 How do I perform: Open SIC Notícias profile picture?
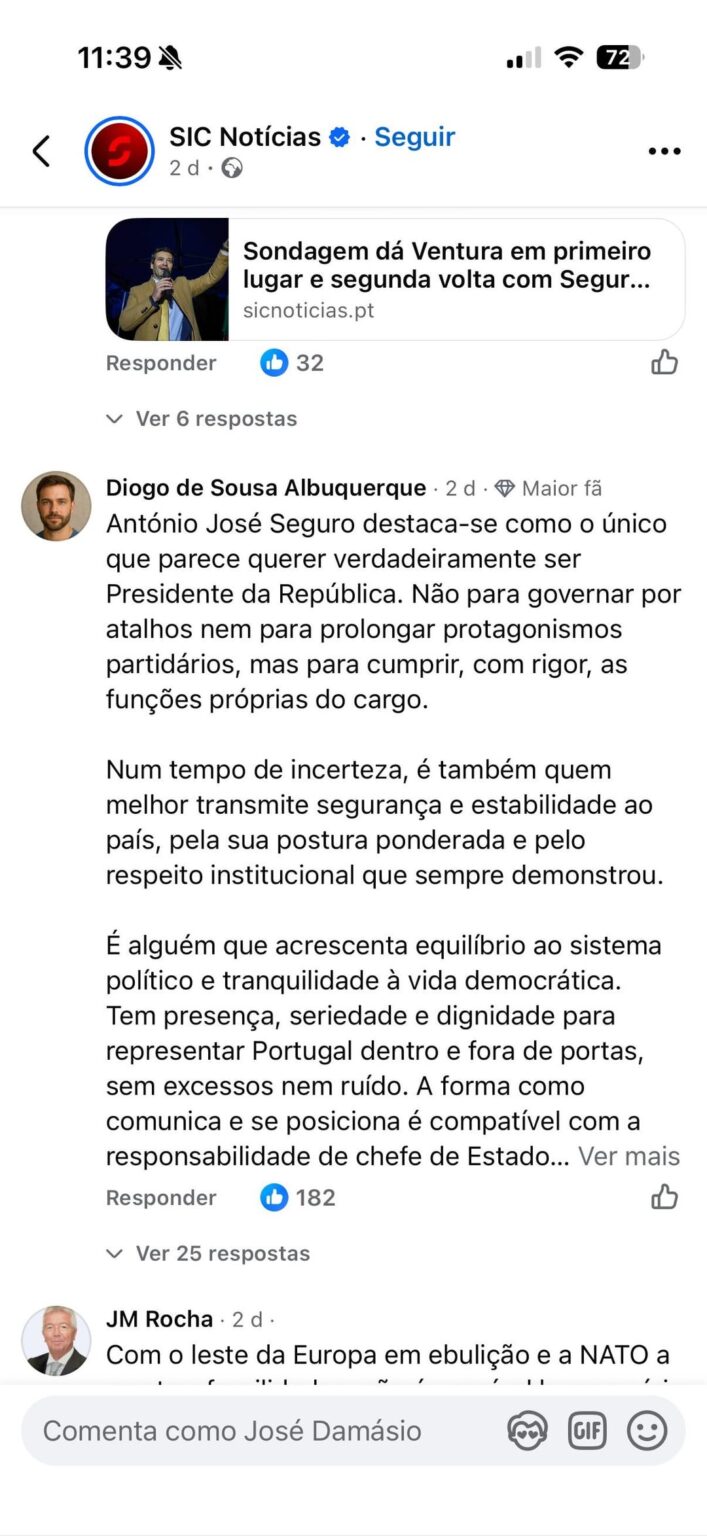click(119, 151)
